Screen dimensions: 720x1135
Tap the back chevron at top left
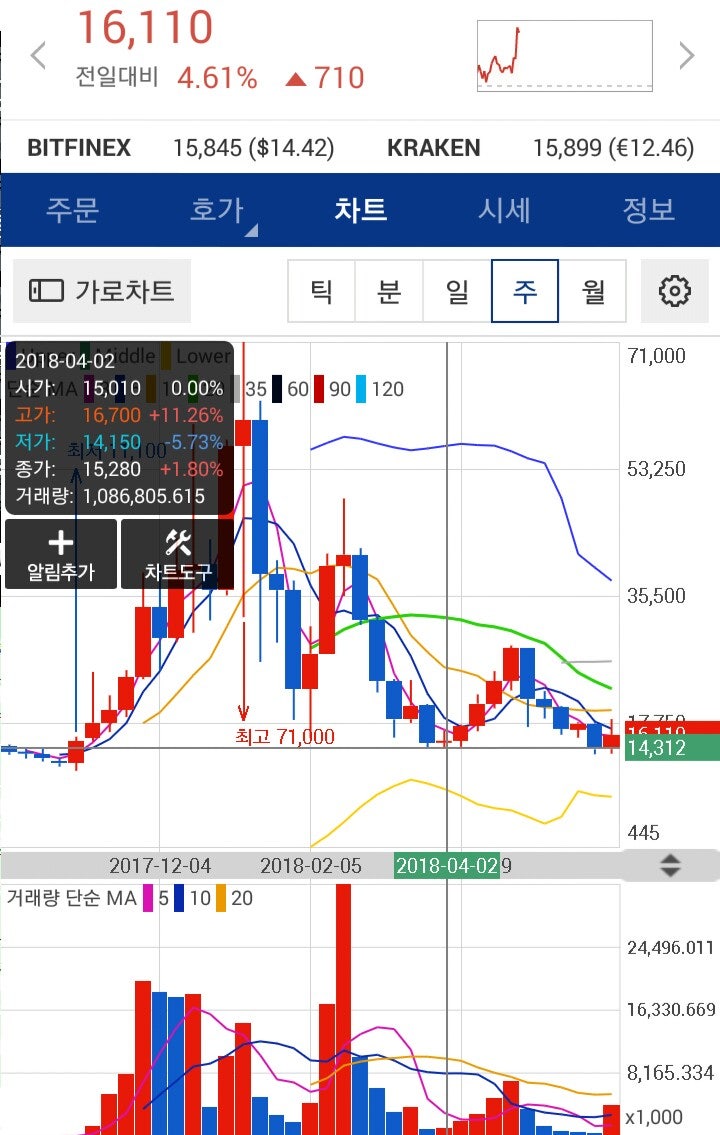pyautogui.click(x=37, y=55)
